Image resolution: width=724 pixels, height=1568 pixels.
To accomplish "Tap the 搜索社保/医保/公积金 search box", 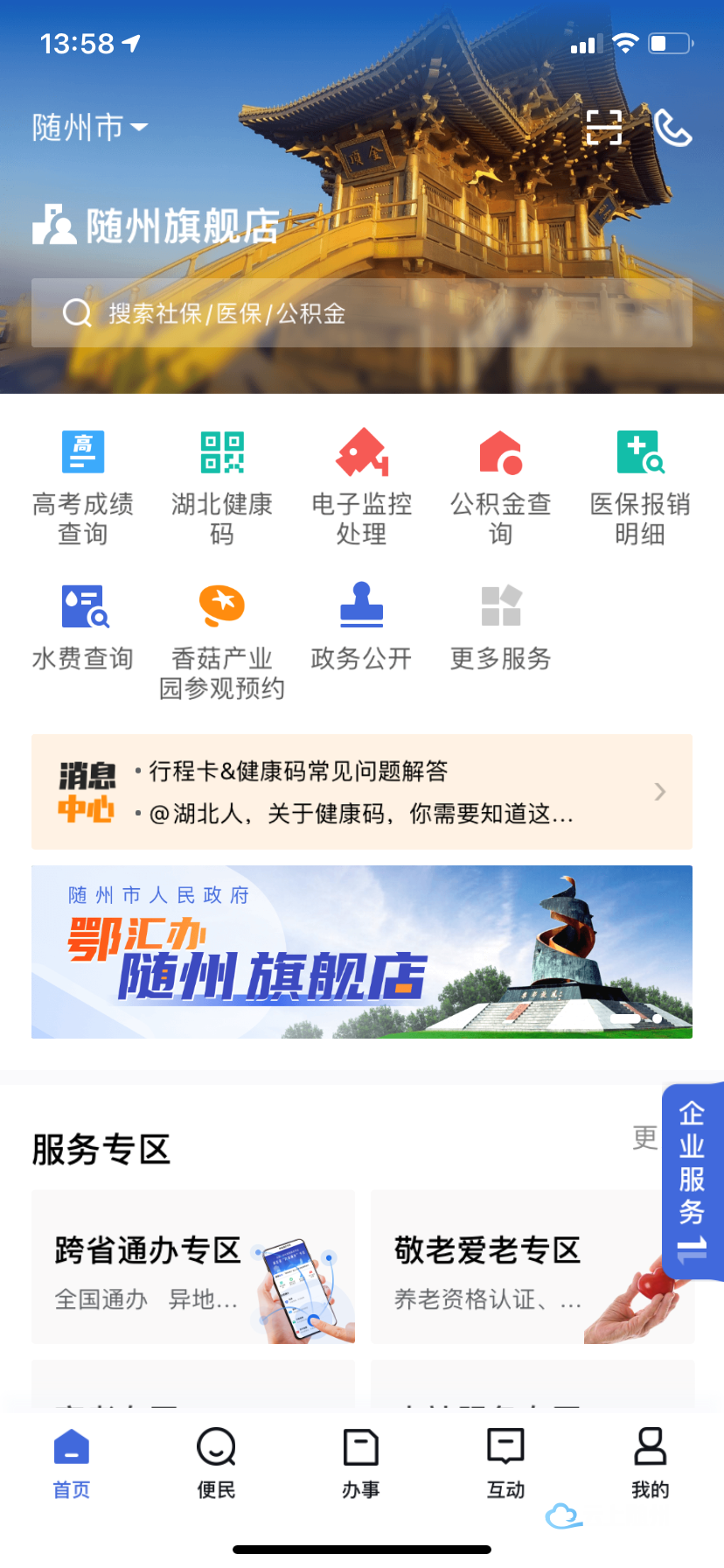I will (x=362, y=313).
